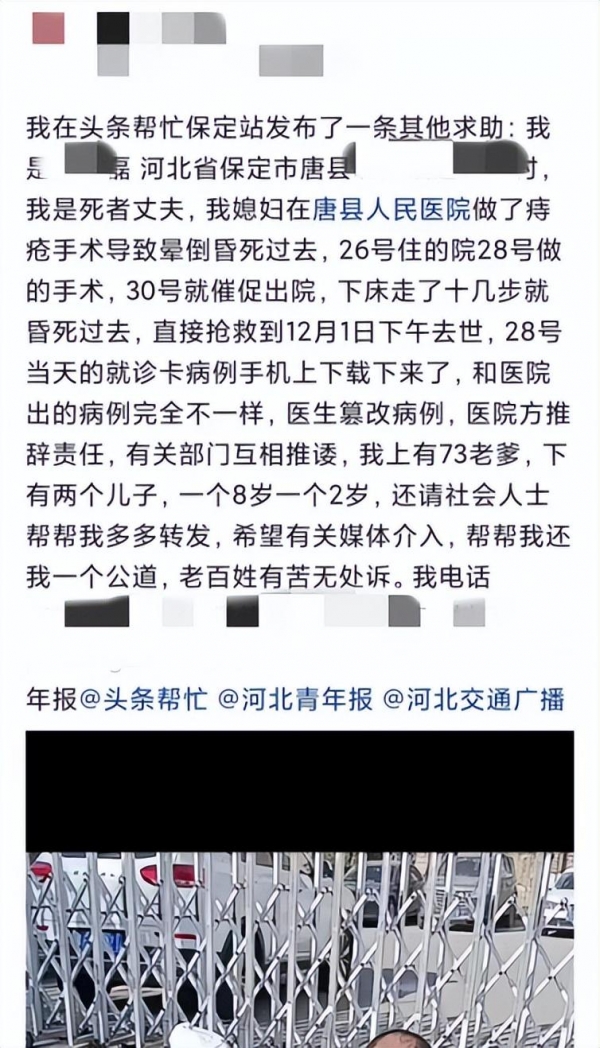600x1048 pixels.
Task: Open the @河北青年报 mention
Action: point(296,699)
